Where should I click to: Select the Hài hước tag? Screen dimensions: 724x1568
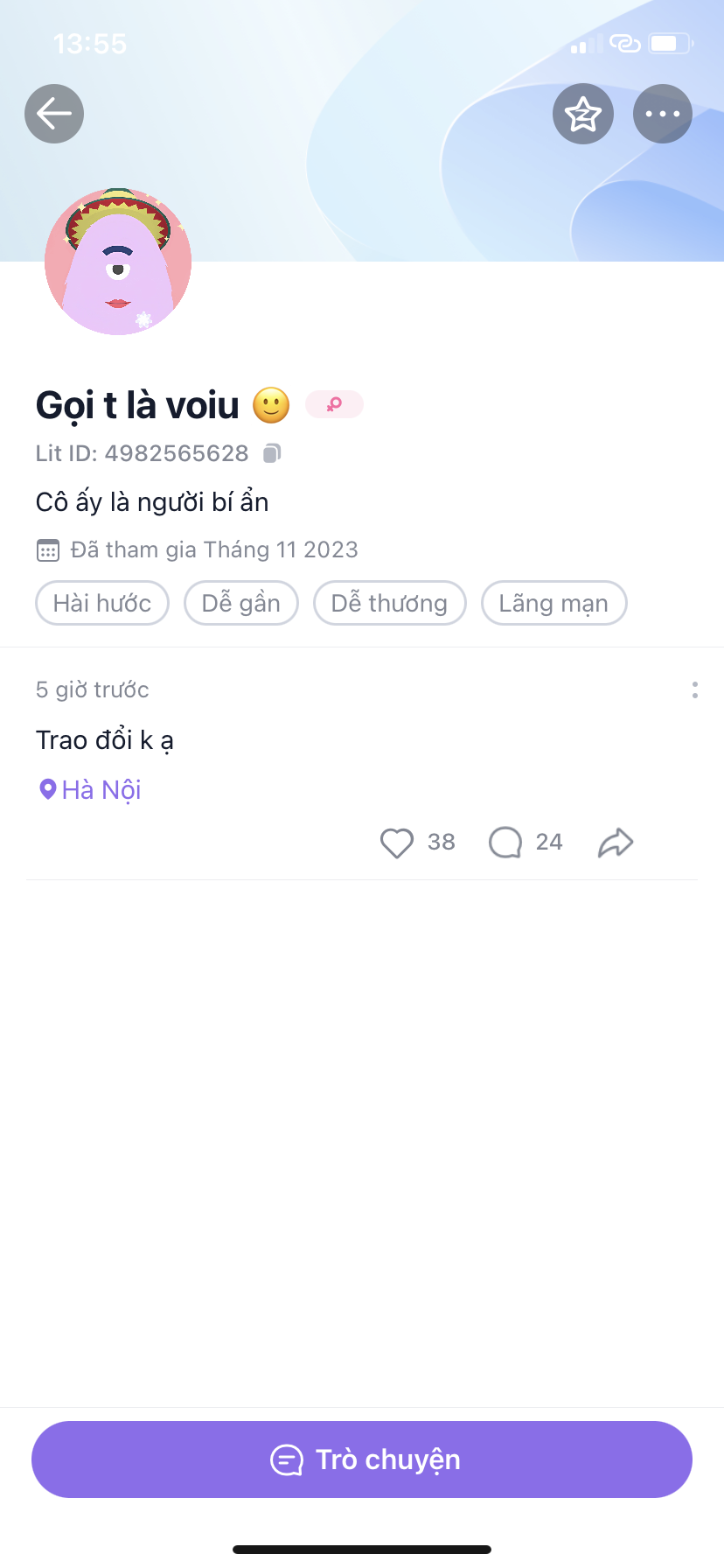click(x=102, y=603)
